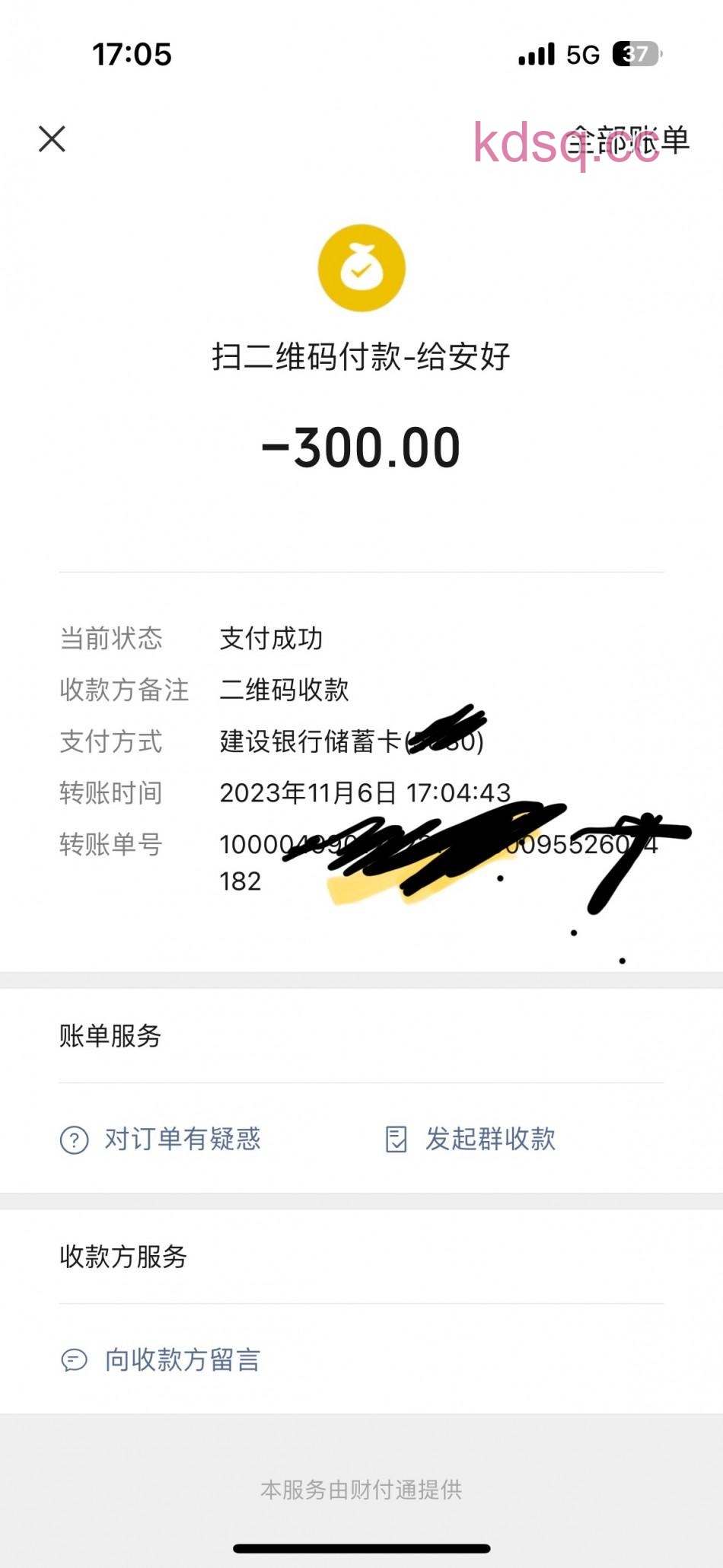The image size is (723, 1568).
Task: Start 发起群收款 group collection
Action: pos(471,1139)
